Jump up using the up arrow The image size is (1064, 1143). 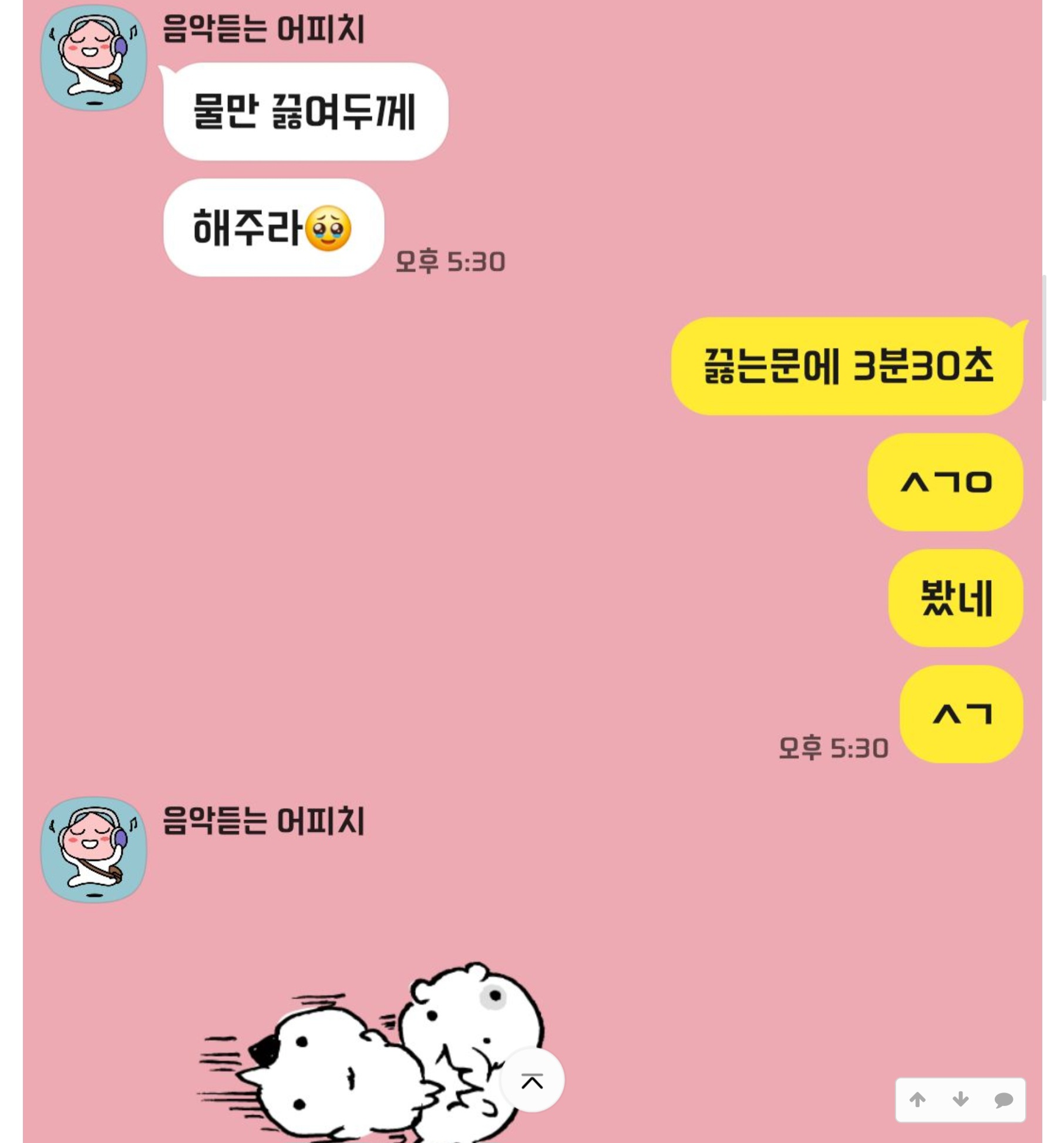click(917, 1100)
